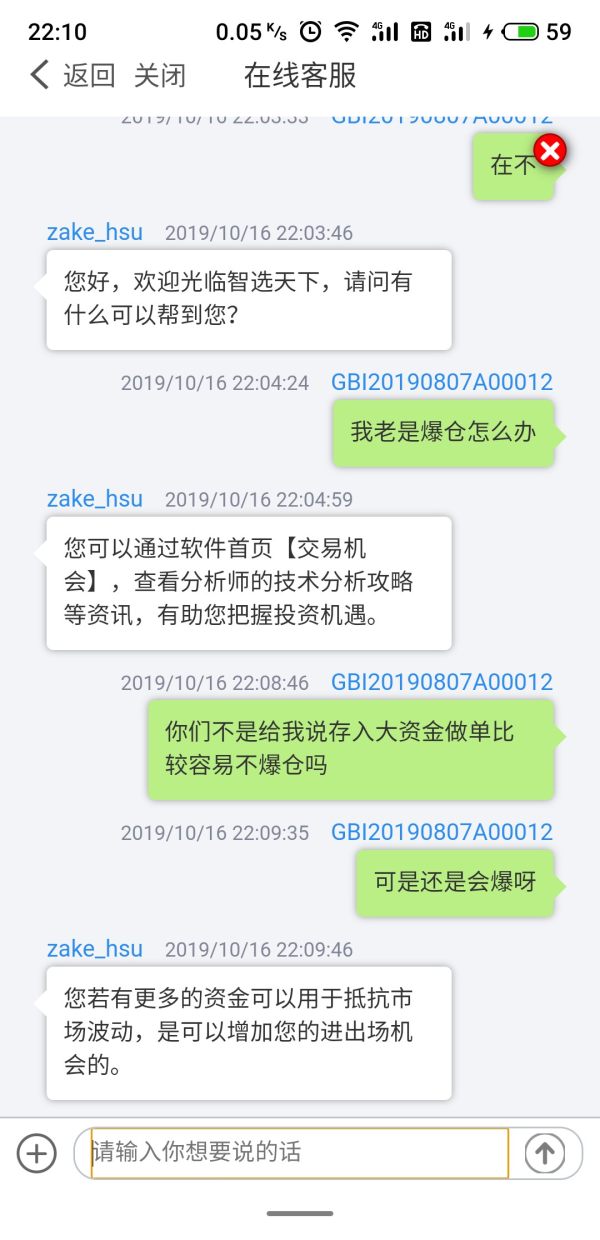This screenshot has width=600, height=1240.
Task: Open the plus attachment button
Action: pos(37,1153)
